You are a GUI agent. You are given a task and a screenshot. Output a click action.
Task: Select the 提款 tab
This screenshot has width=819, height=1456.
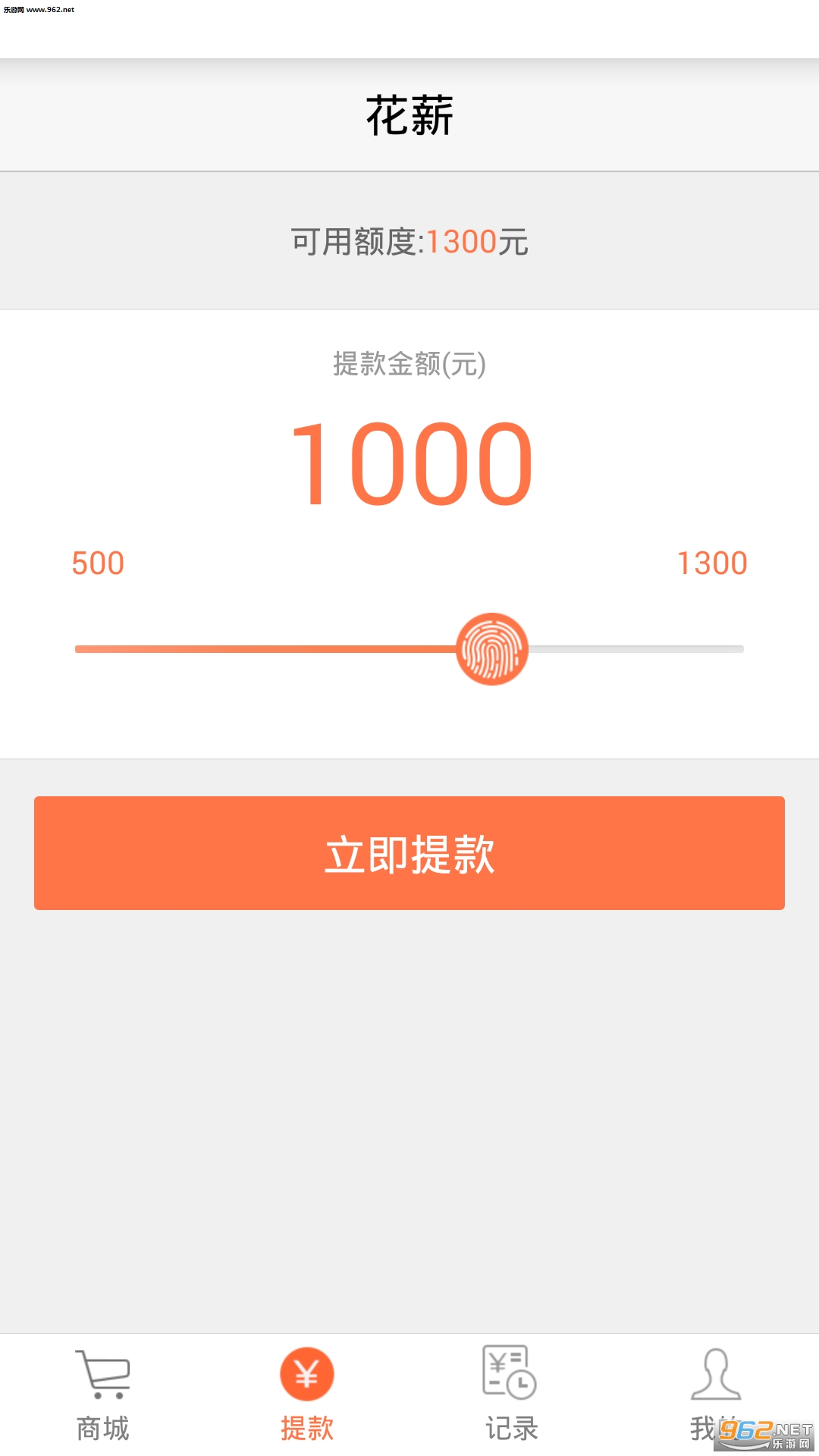[x=307, y=1395]
